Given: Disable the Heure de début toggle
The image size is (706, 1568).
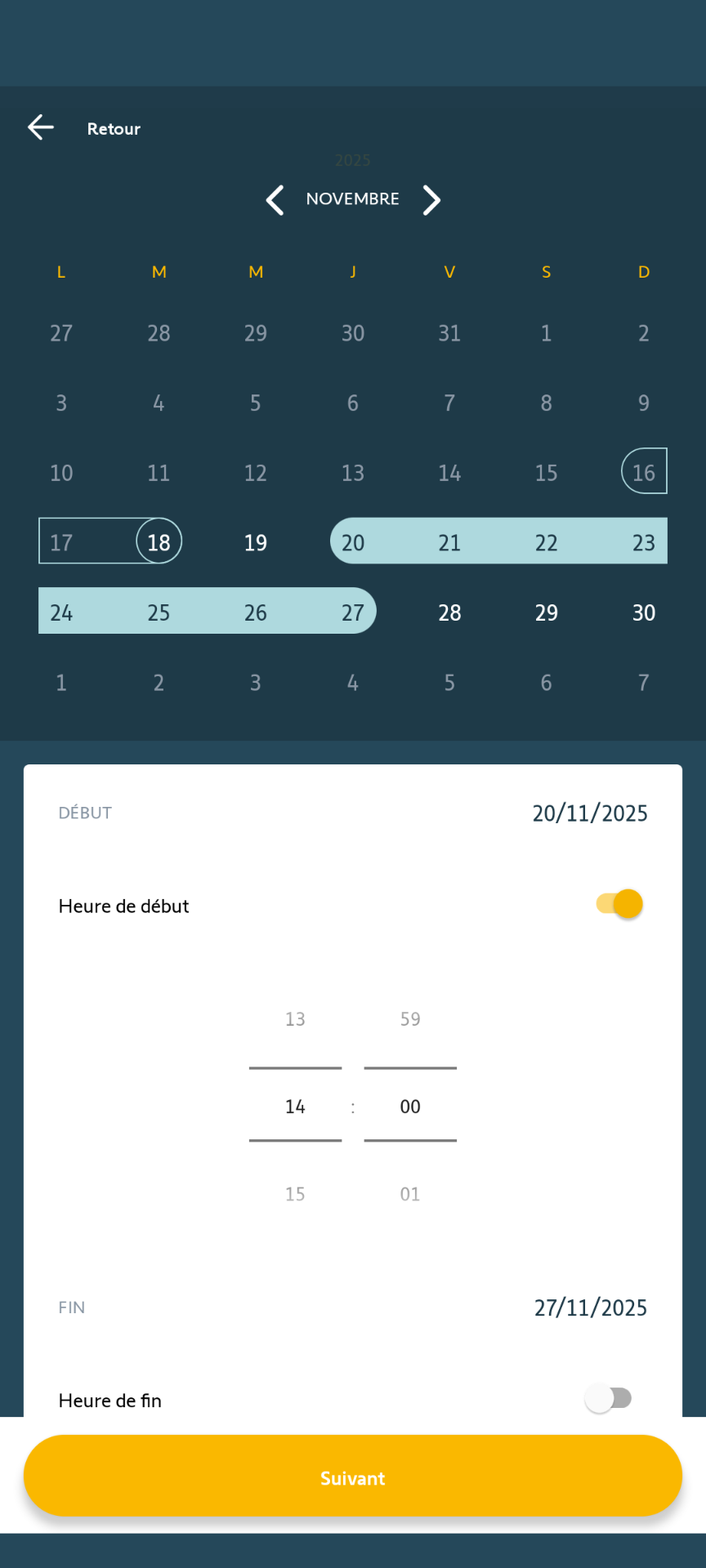Looking at the screenshot, I should (x=619, y=904).
